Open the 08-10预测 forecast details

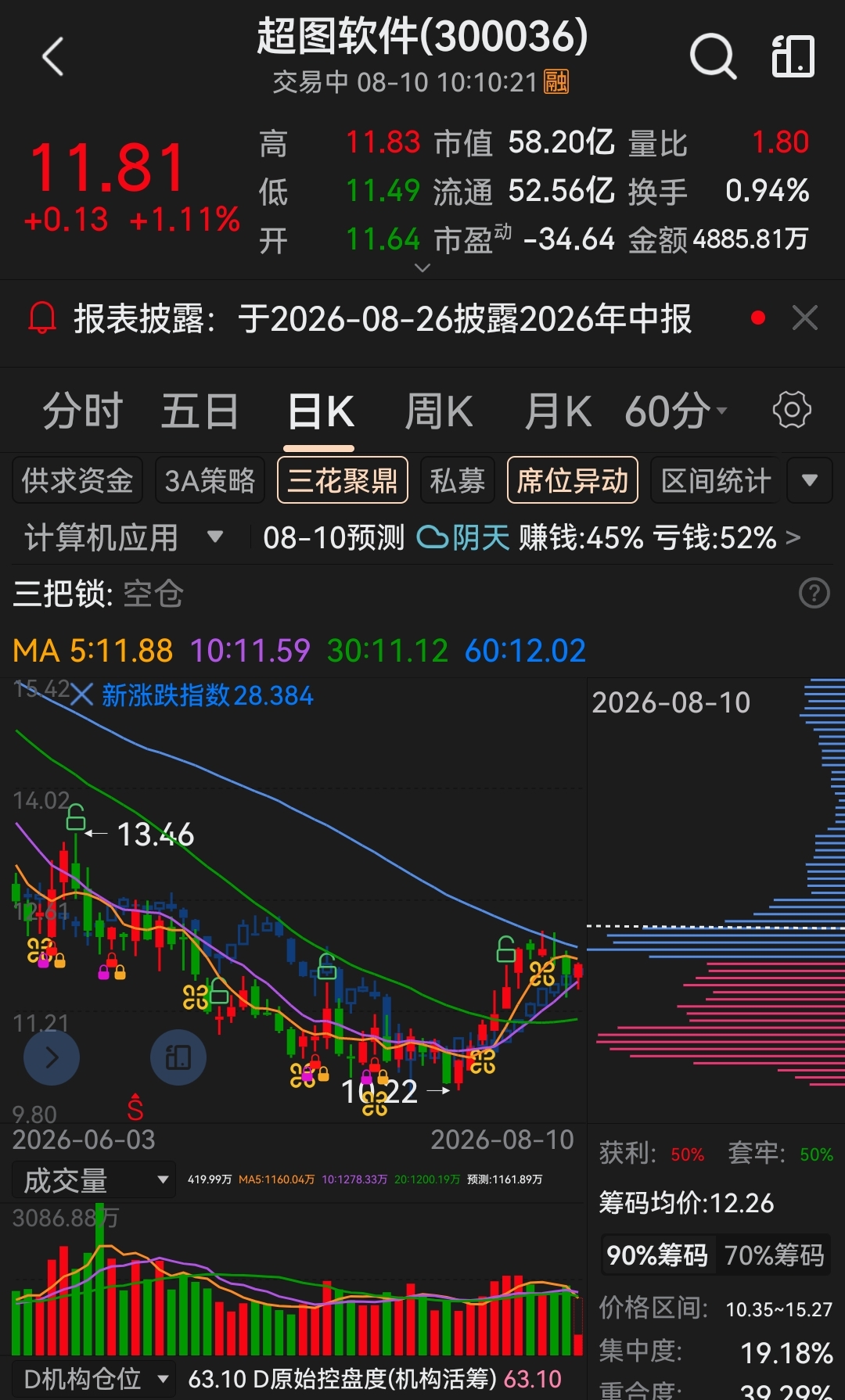click(532, 538)
